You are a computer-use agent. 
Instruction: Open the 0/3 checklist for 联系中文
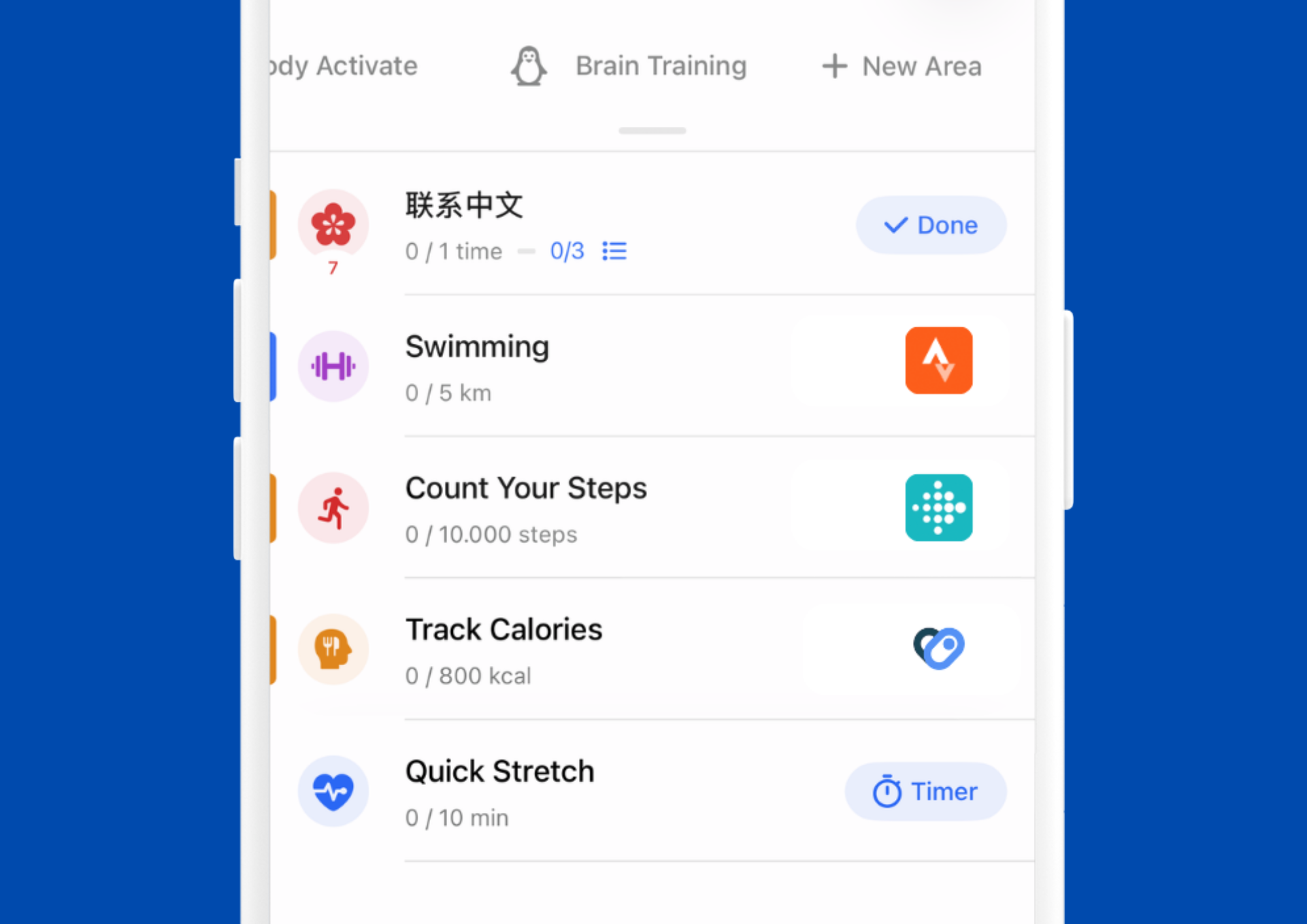pos(587,251)
